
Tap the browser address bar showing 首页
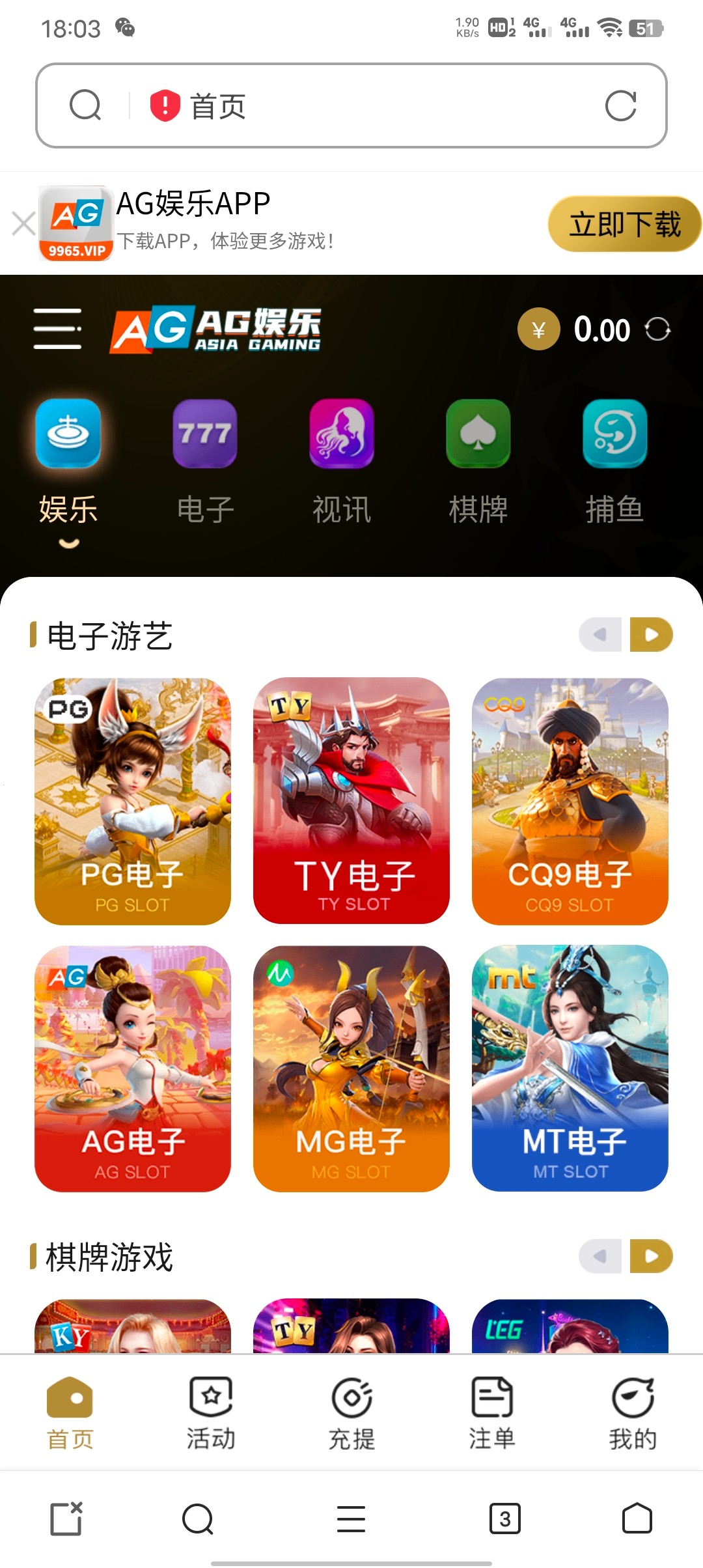(351, 104)
